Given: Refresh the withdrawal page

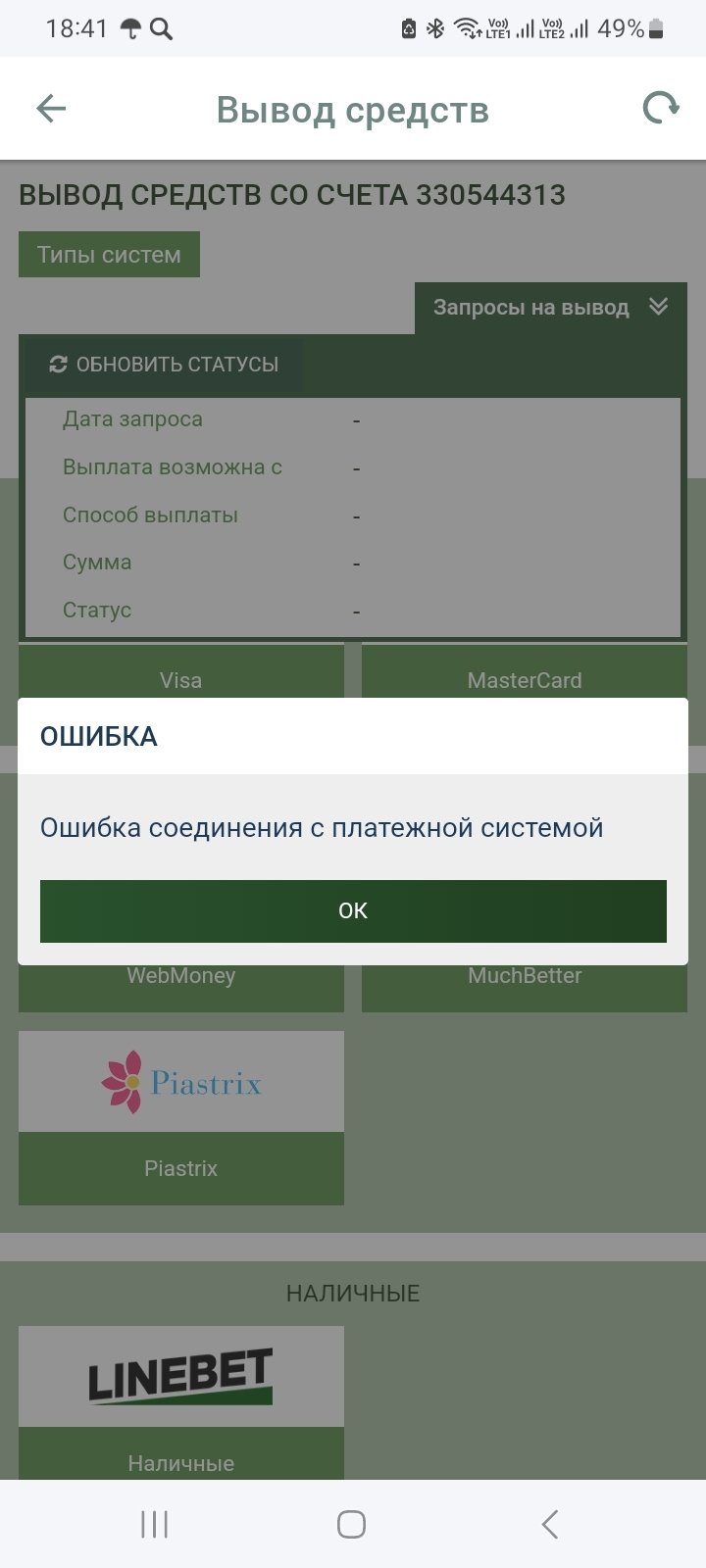Looking at the screenshot, I should coord(660,109).
